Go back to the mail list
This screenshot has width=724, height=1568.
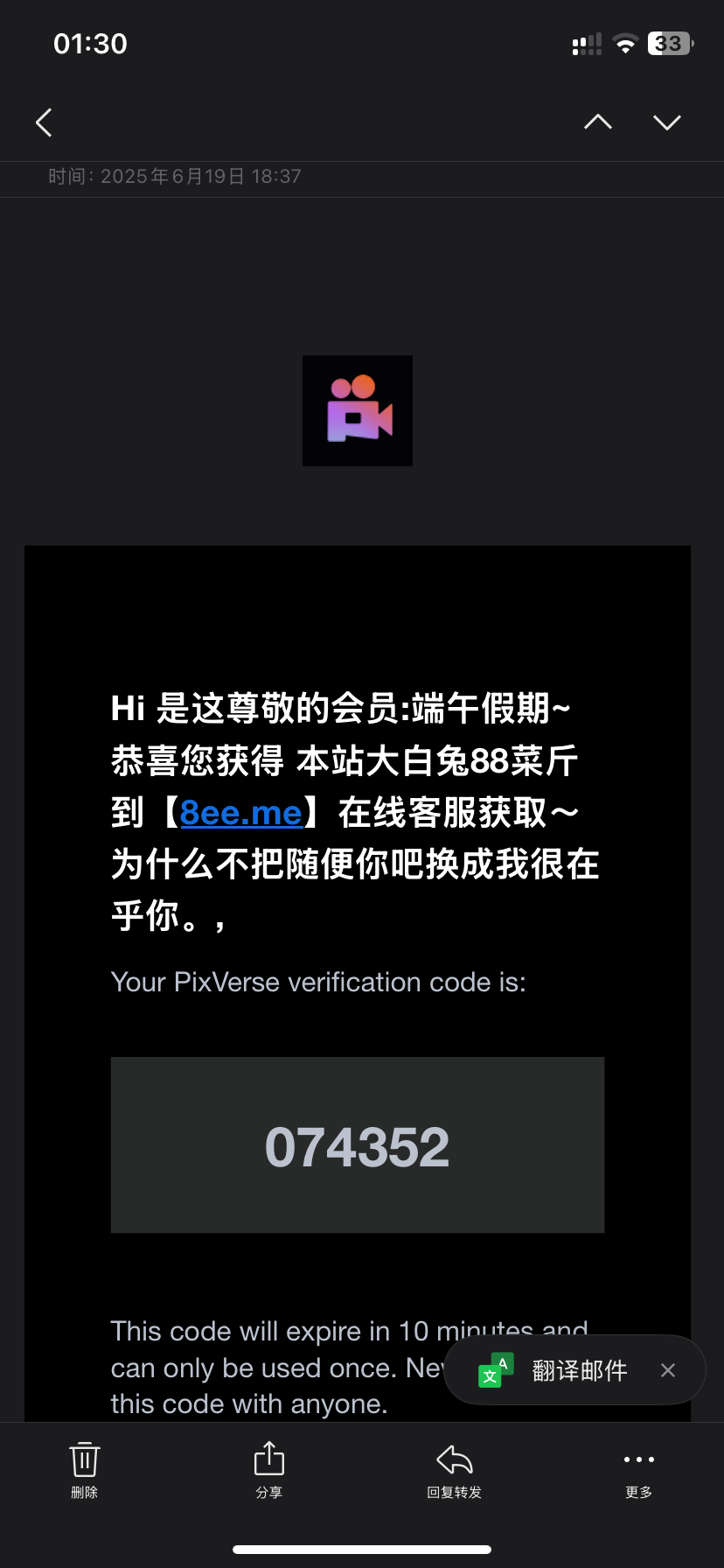coord(45,122)
